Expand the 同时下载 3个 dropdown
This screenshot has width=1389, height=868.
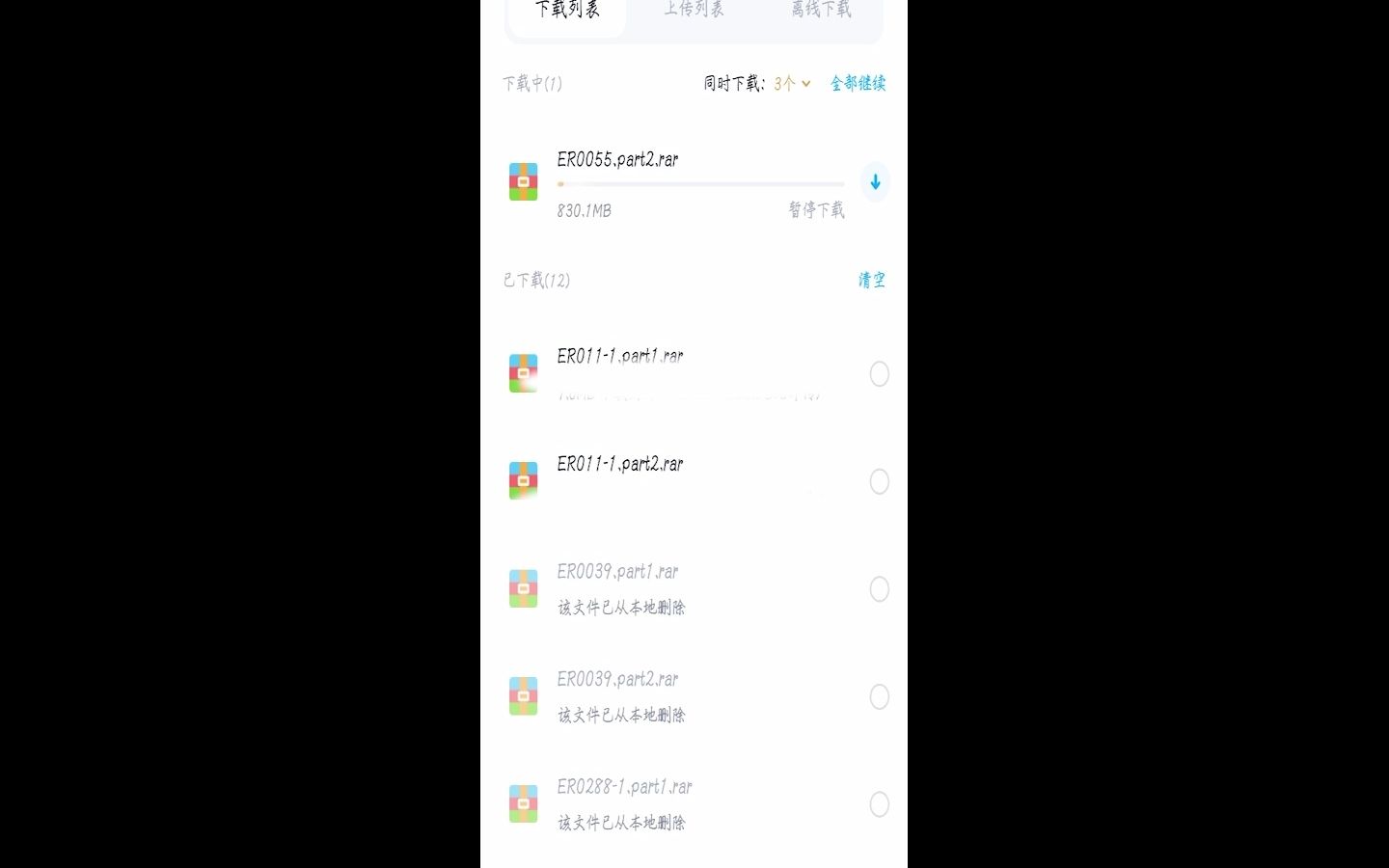tap(792, 84)
